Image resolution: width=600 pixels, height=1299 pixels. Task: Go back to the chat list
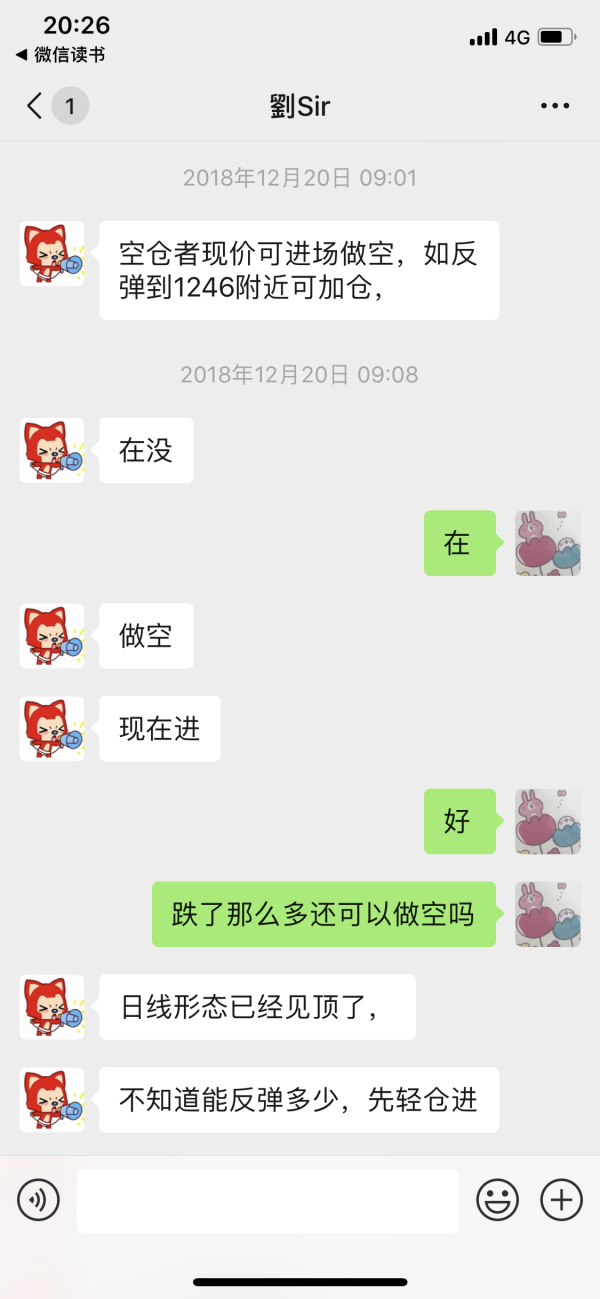click(36, 106)
